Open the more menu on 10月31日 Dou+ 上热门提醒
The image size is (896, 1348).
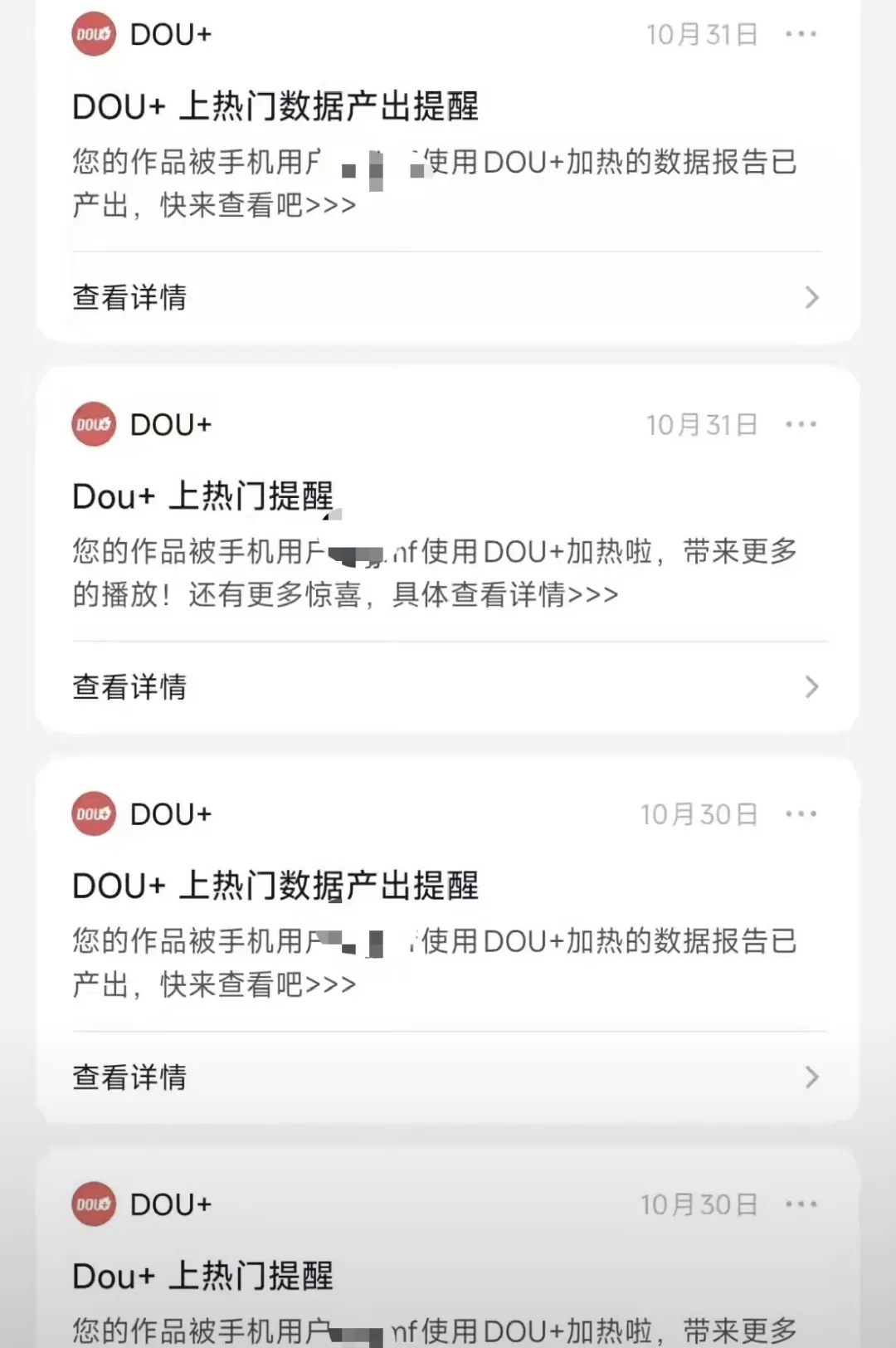click(x=801, y=424)
